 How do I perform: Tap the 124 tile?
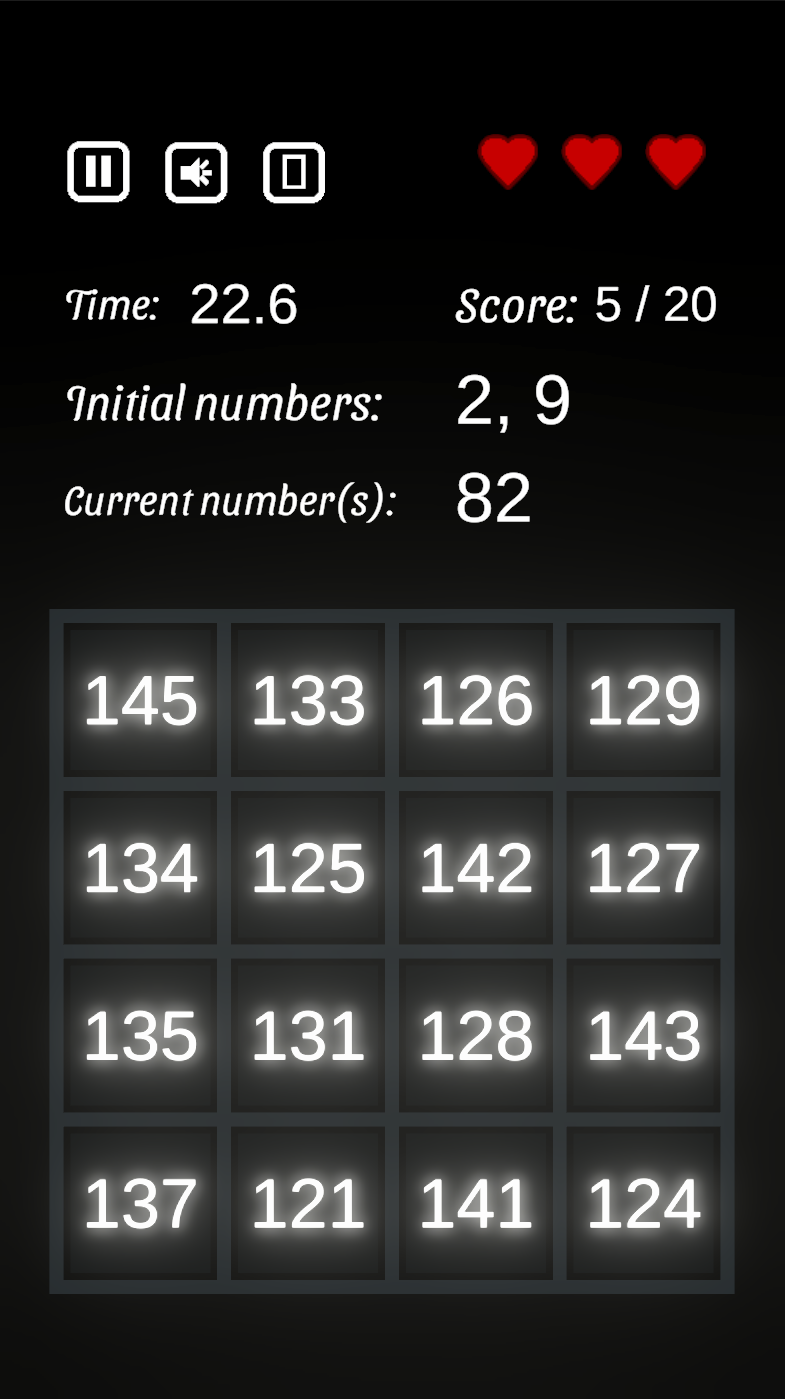(643, 1204)
